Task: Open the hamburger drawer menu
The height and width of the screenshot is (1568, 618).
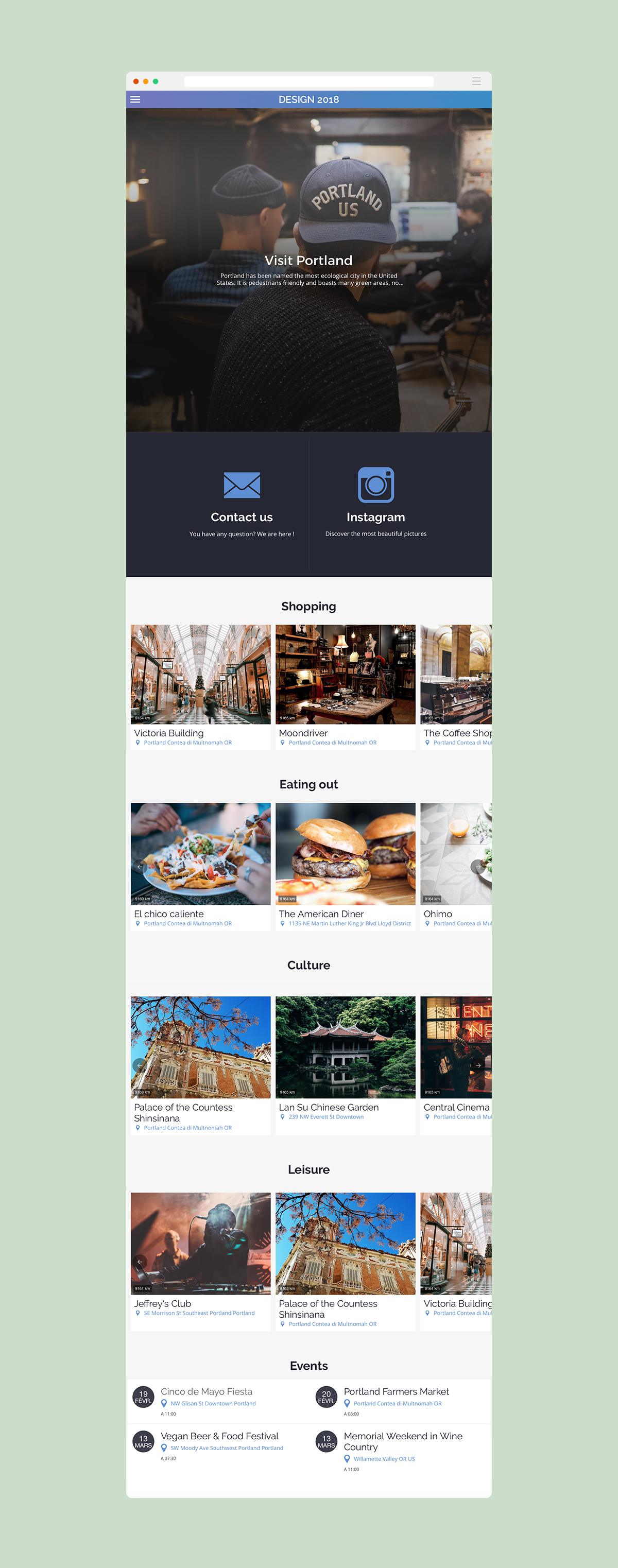Action: [x=135, y=99]
